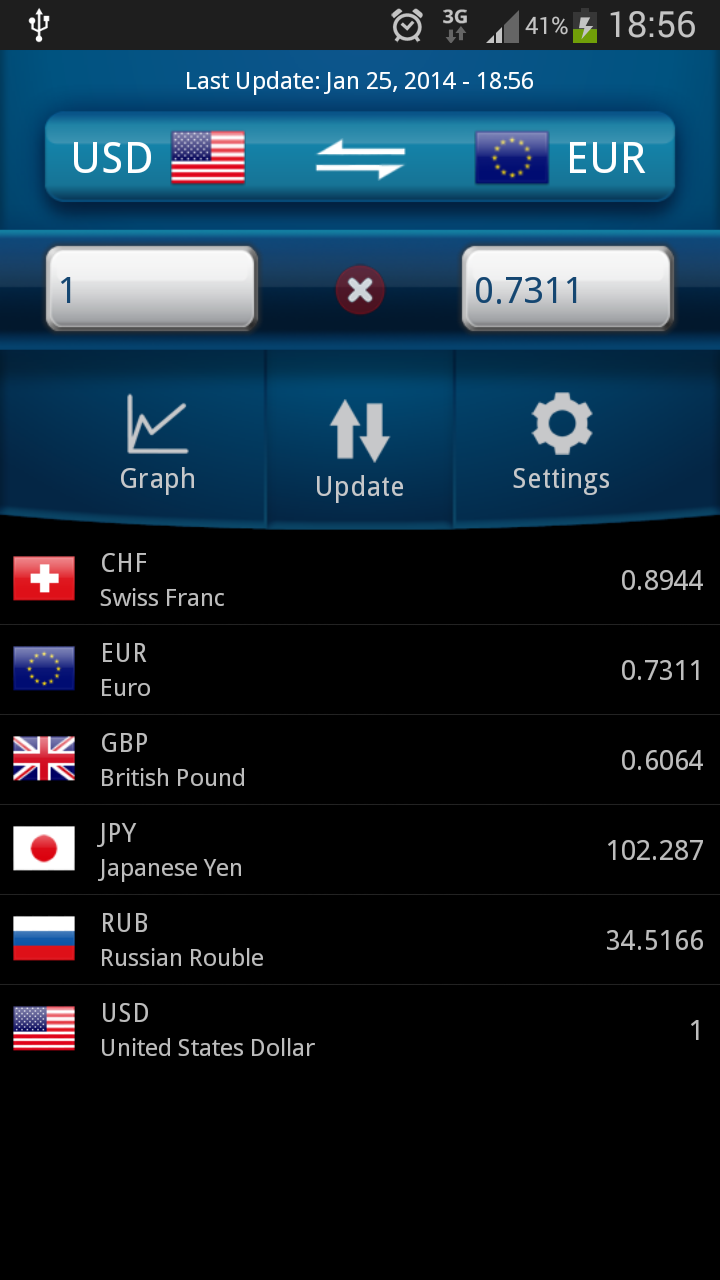Viewport: 720px width, 1280px height.
Task: Select the EUR target currency
Action: [x=560, y=158]
